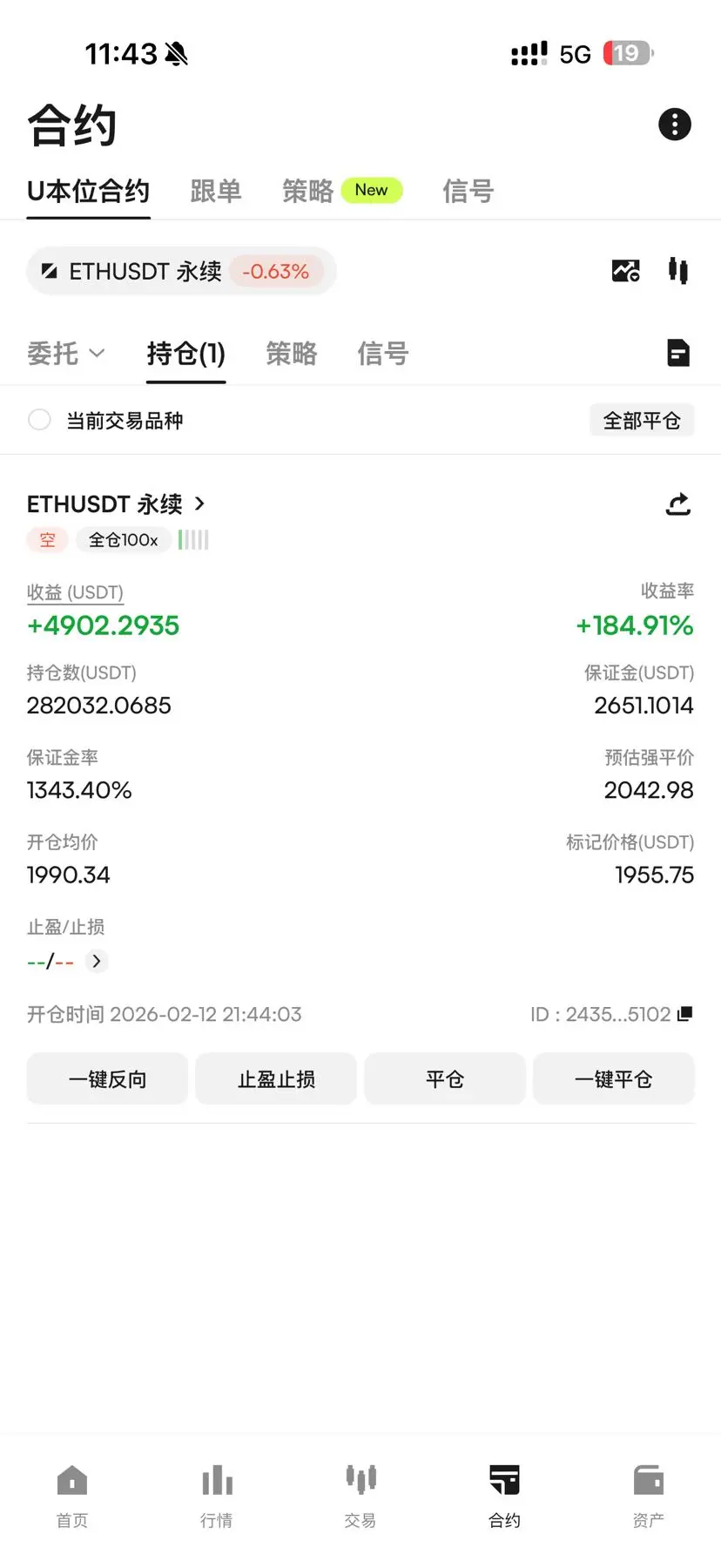This screenshot has height=1568, width=721.
Task: Switch to the 行情 tab
Action: [216, 1495]
